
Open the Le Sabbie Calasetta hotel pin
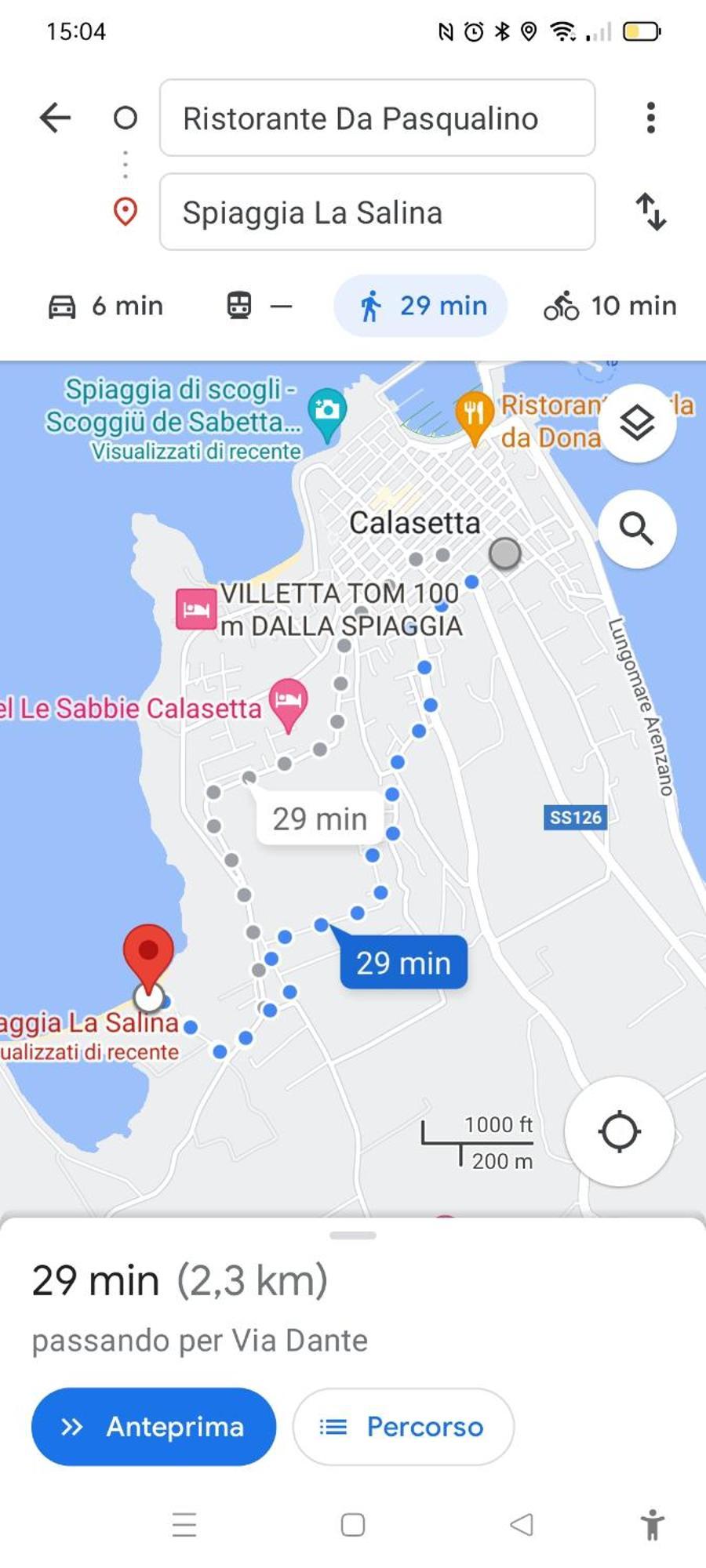288,701
